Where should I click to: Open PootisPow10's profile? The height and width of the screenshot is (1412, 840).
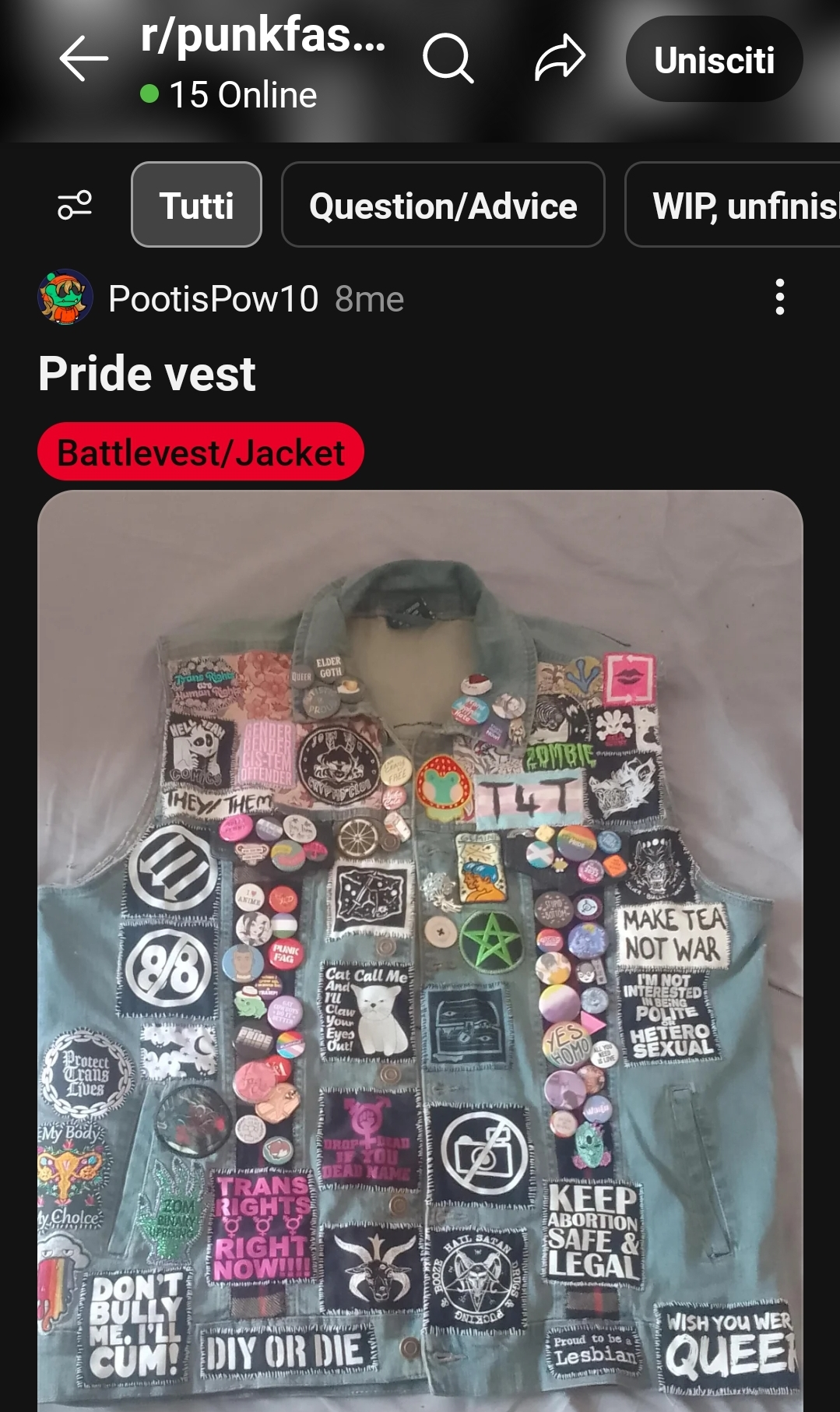(x=213, y=299)
